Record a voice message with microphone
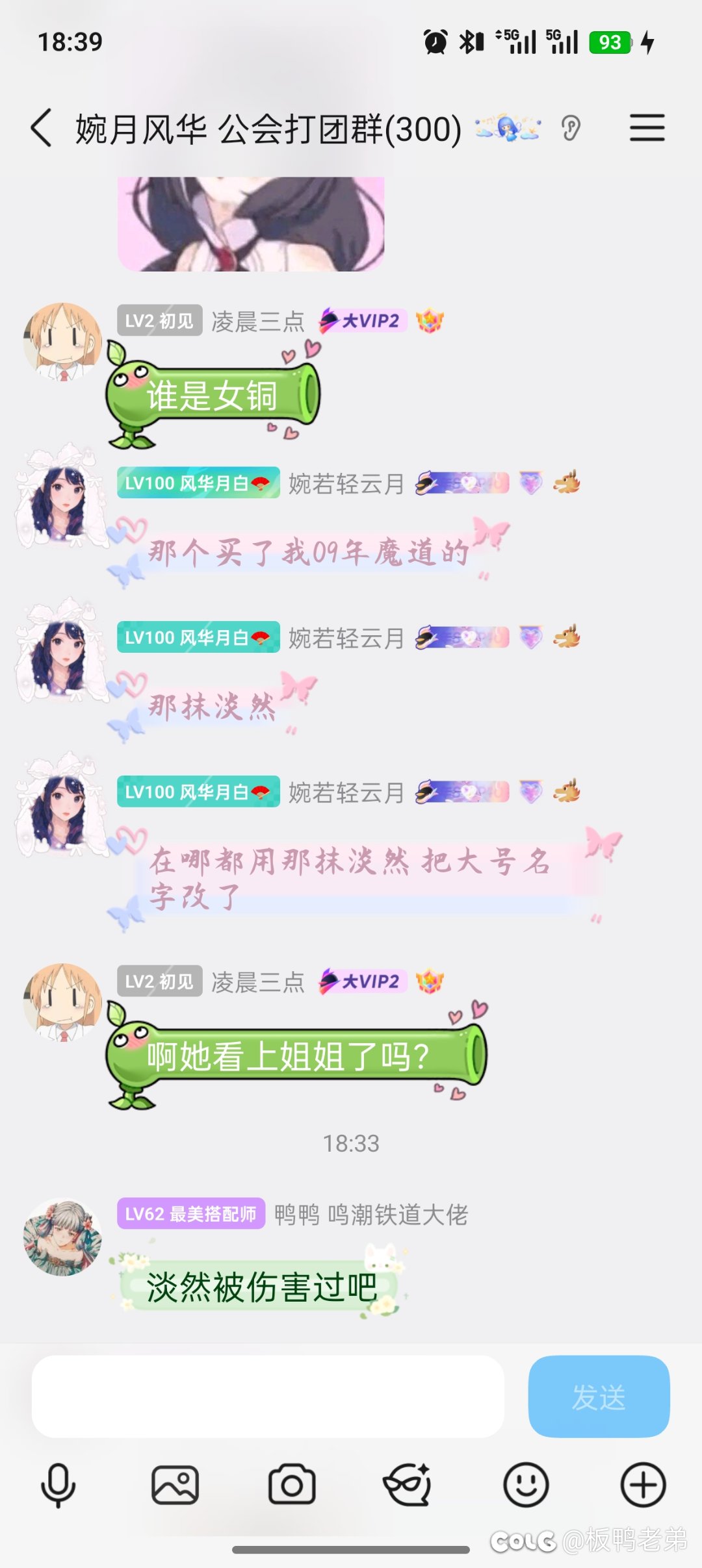Screen dimensions: 702x1568 [x=58, y=1485]
